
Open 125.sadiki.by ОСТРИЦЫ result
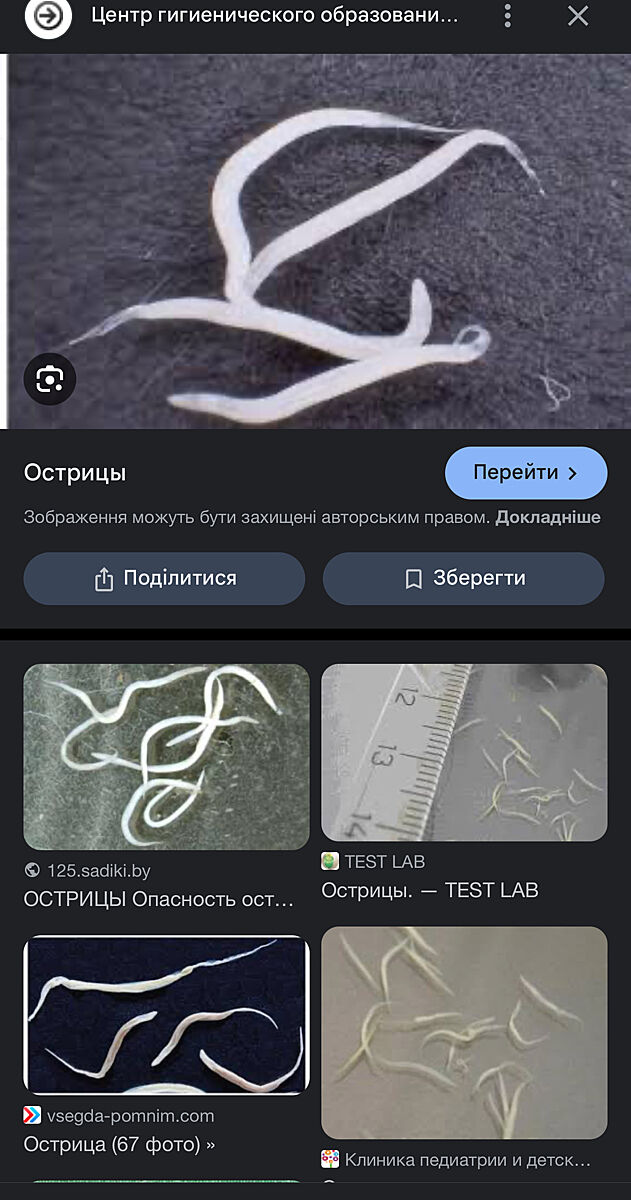click(x=166, y=757)
